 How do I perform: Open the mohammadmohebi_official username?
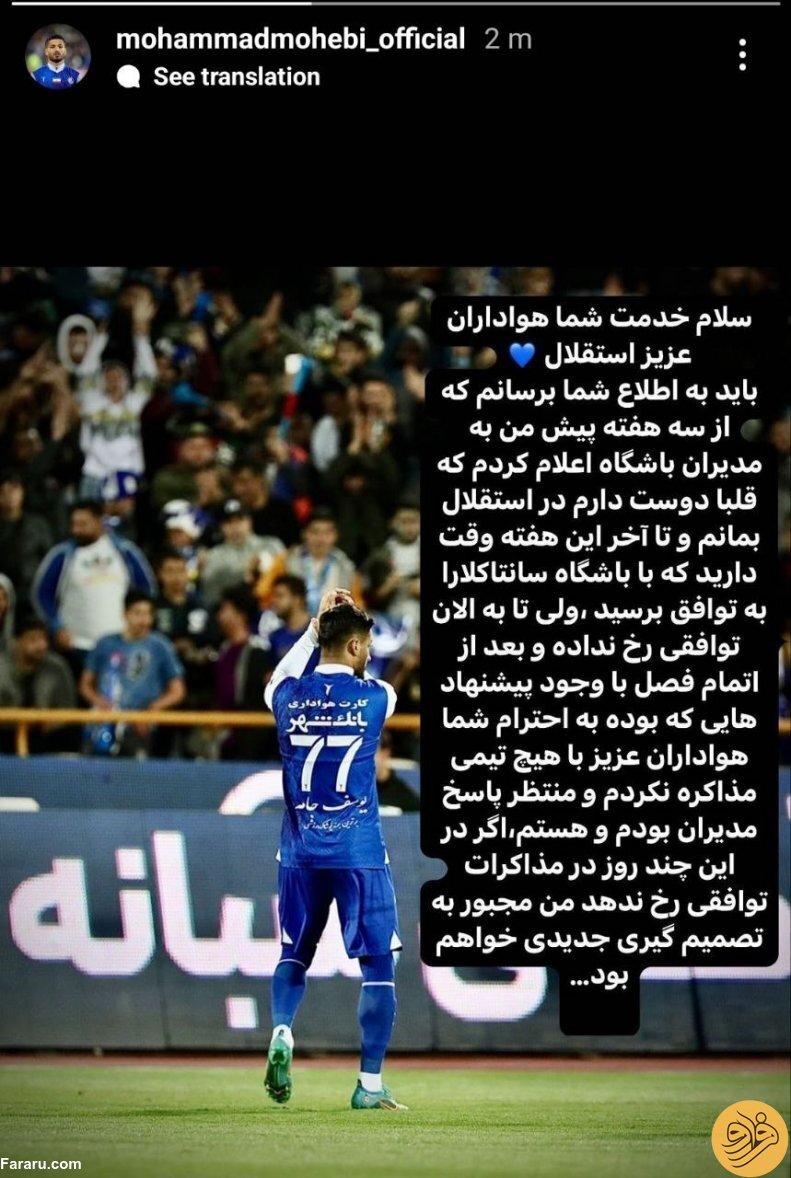tap(290, 40)
